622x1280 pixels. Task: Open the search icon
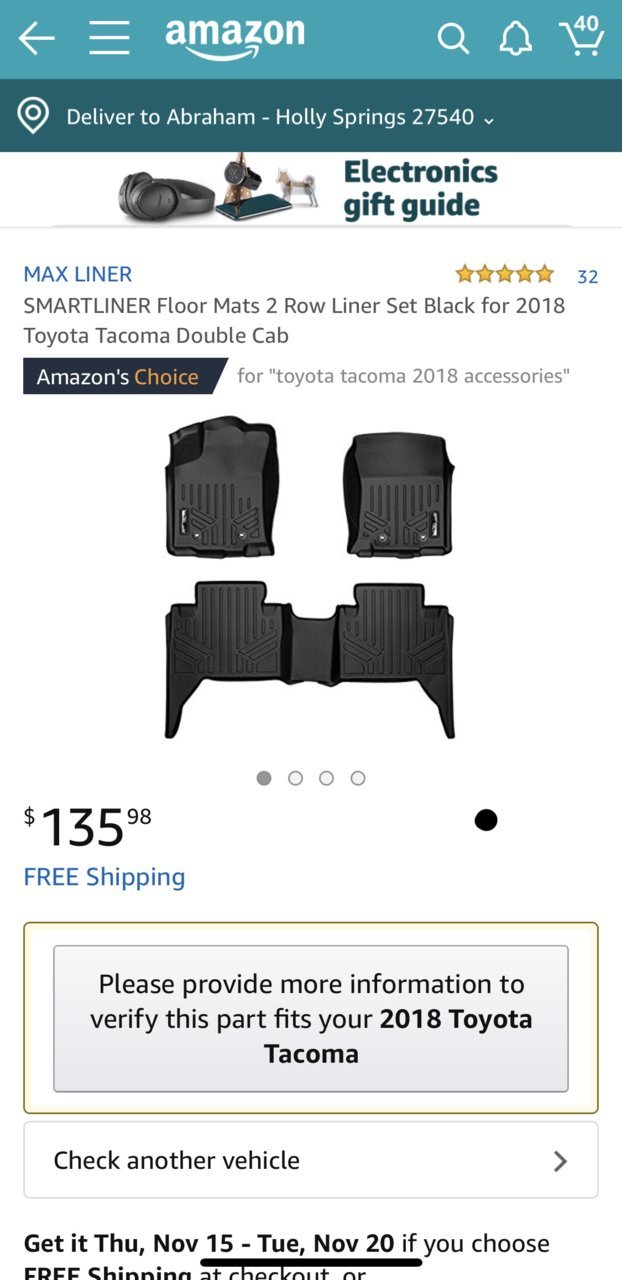click(x=453, y=38)
